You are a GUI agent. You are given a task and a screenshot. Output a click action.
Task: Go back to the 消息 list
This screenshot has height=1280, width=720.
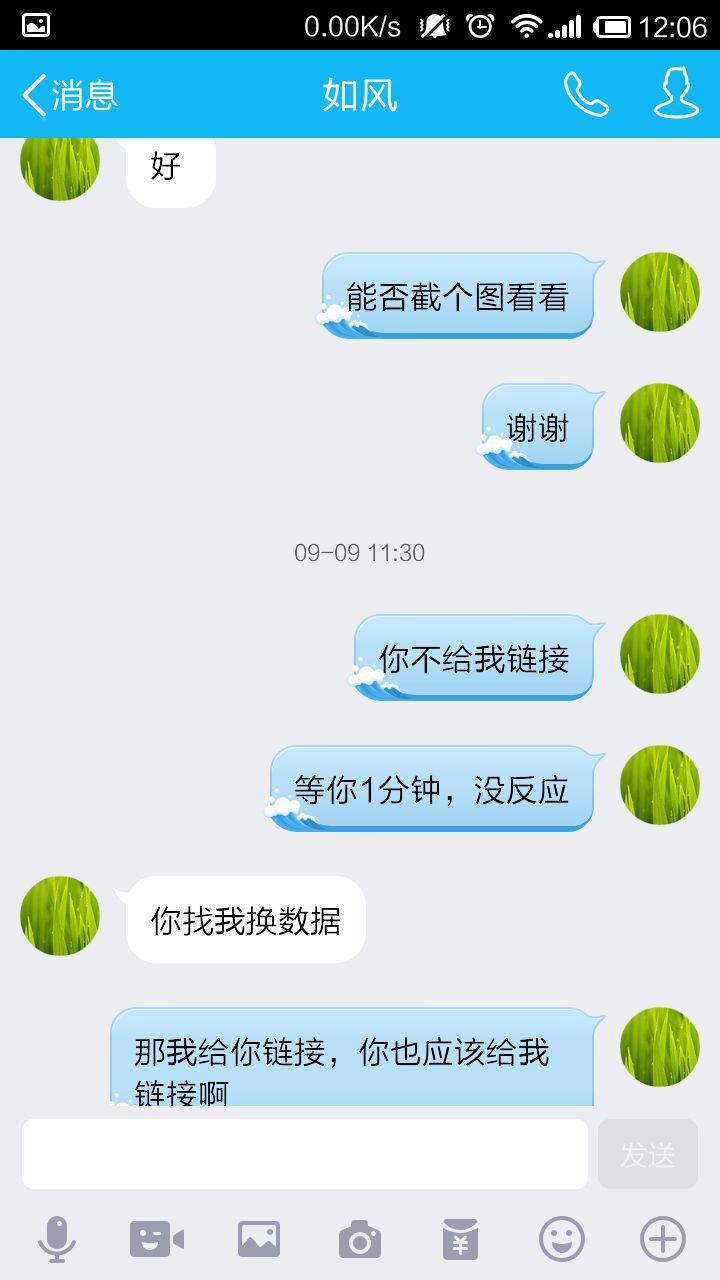coord(68,95)
